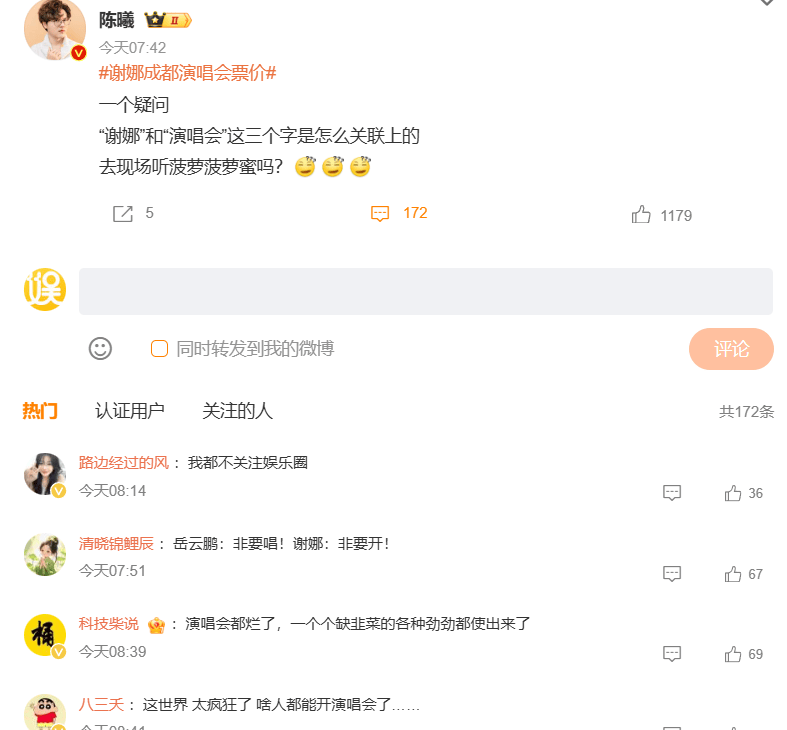The width and height of the screenshot is (787, 730).
Task: Open 陈曦's profile from the username
Action: click(x=117, y=20)
